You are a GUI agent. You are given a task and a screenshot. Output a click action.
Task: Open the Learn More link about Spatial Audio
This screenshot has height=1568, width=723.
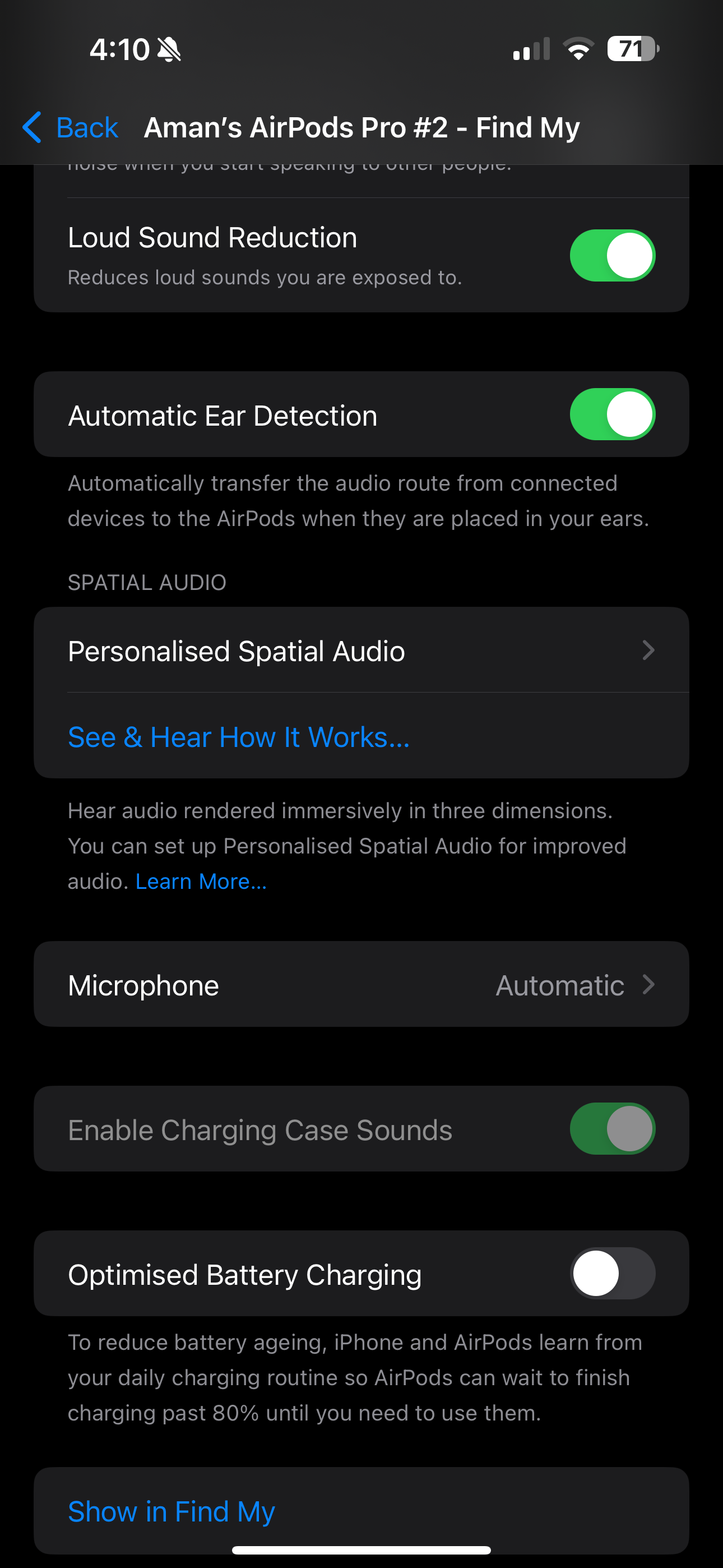[x=201, y=882]
